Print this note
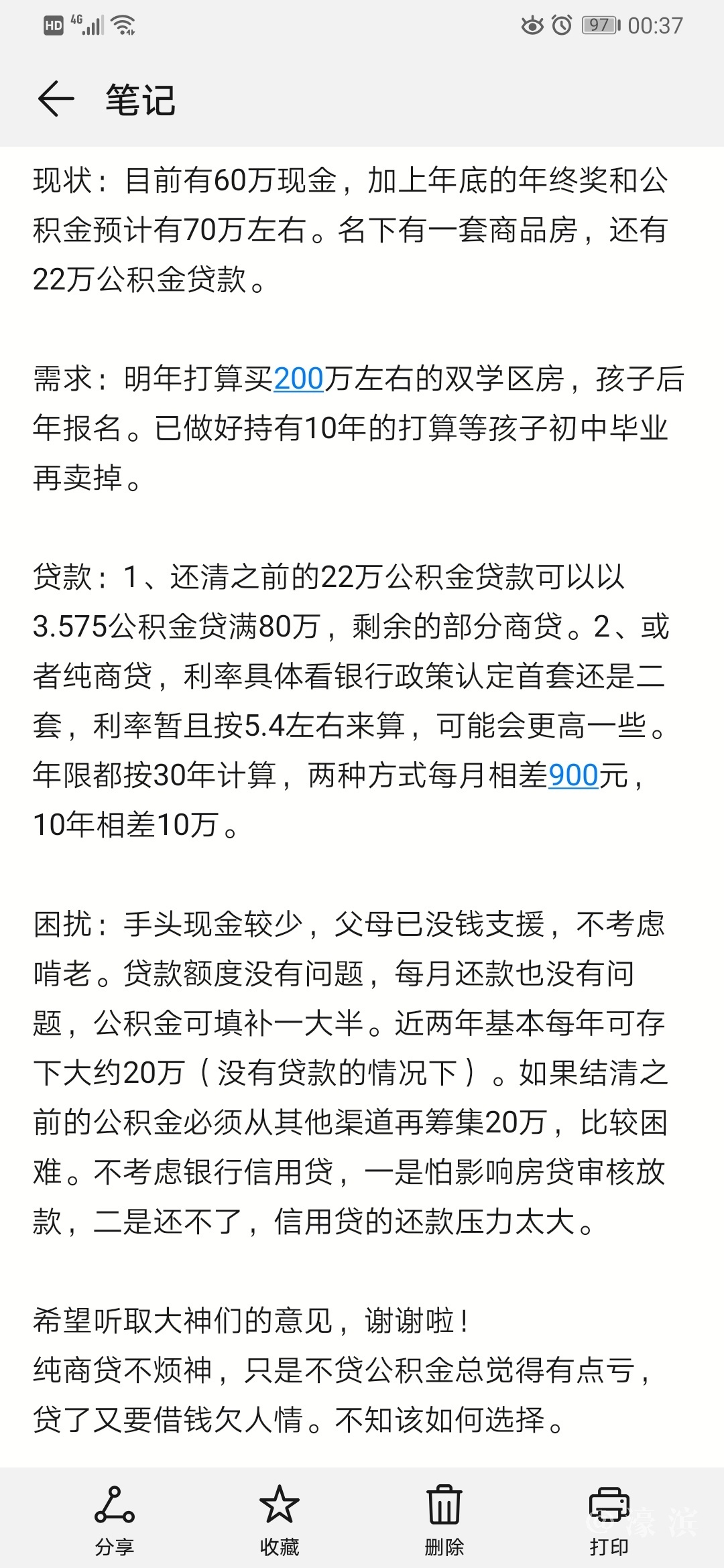Screen dimensions: 724x1568 (x=609, y=1518)
